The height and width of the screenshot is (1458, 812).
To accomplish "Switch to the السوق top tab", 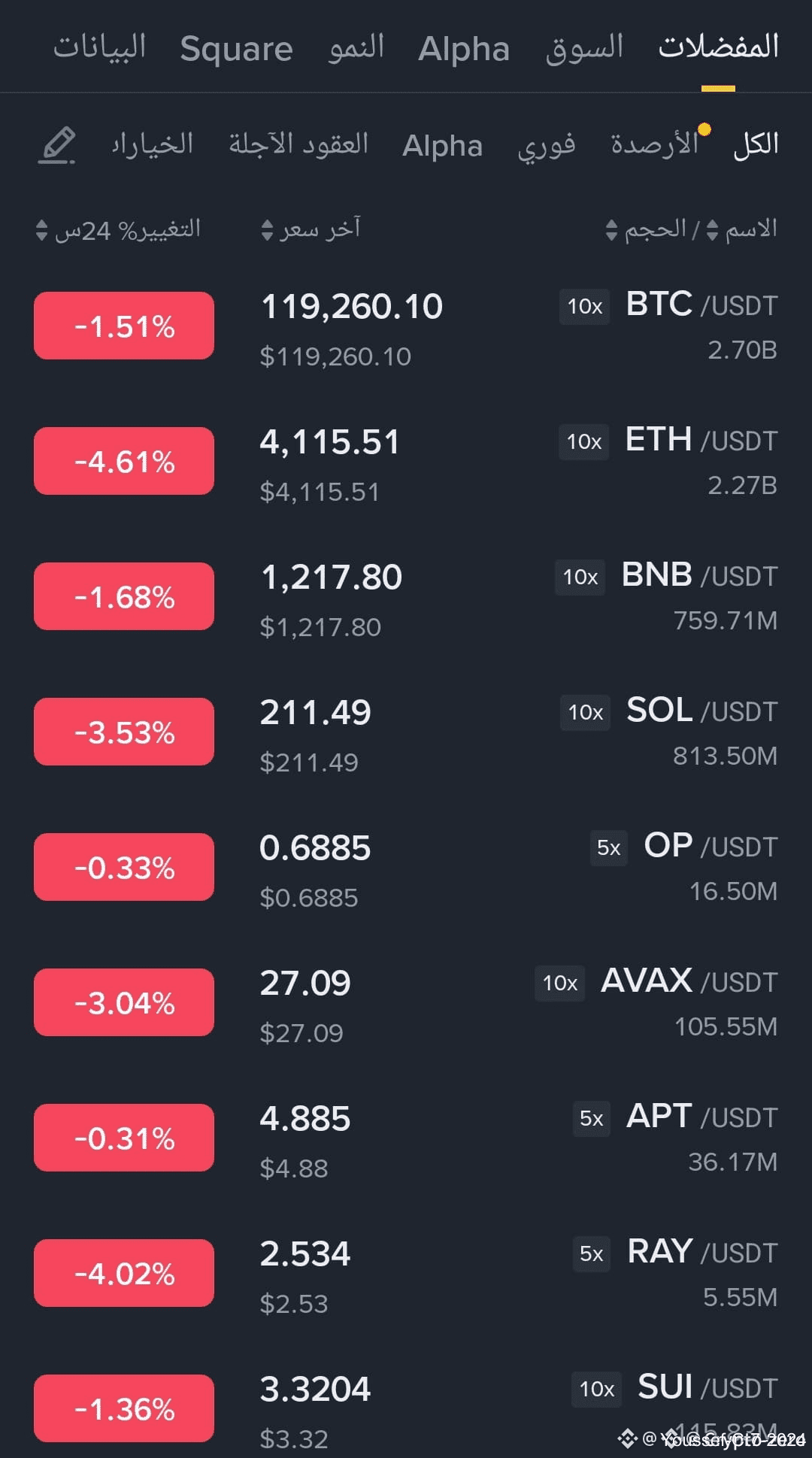I will 584,48.
